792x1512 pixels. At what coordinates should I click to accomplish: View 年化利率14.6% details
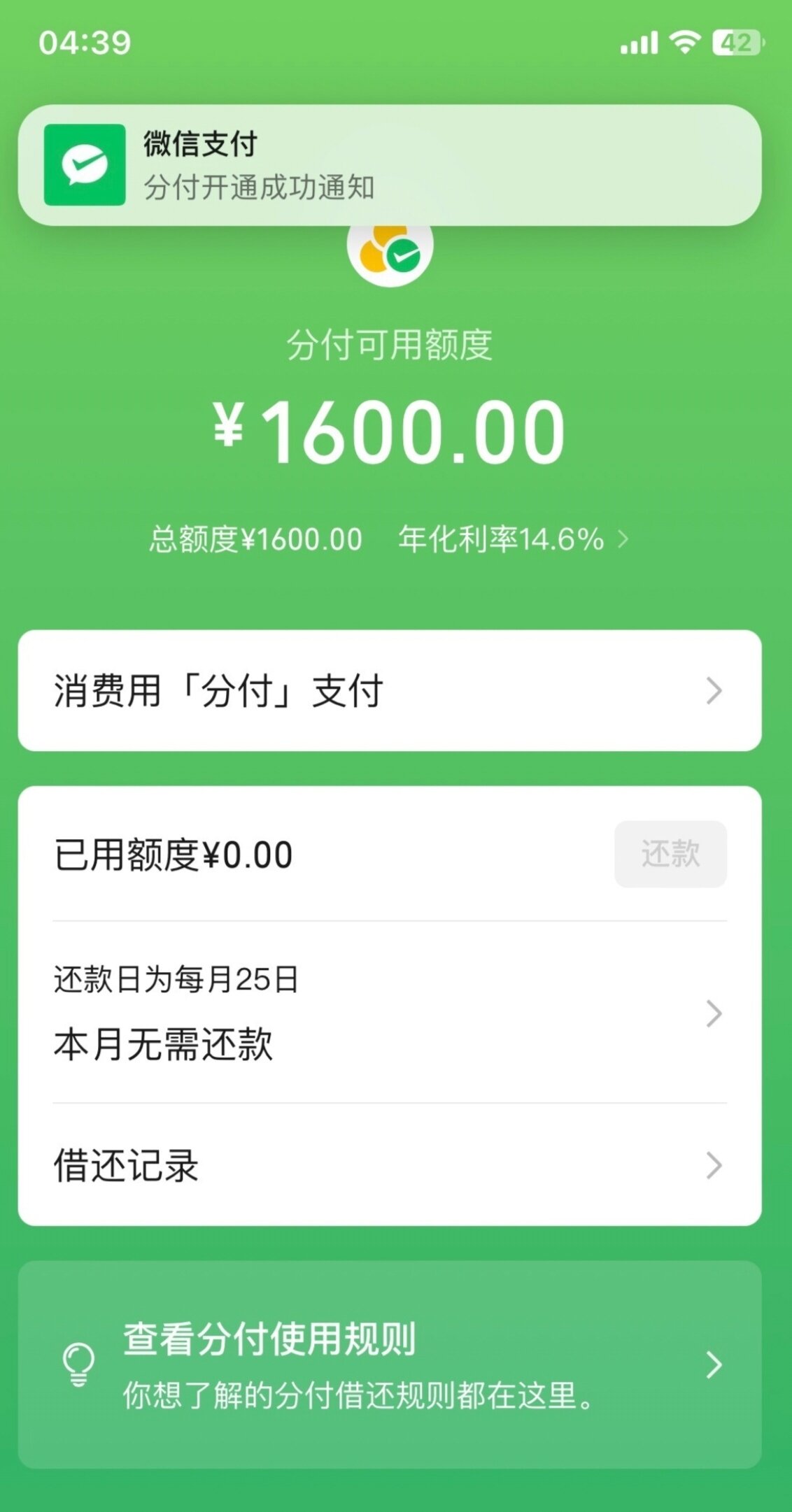coord(512,539)
